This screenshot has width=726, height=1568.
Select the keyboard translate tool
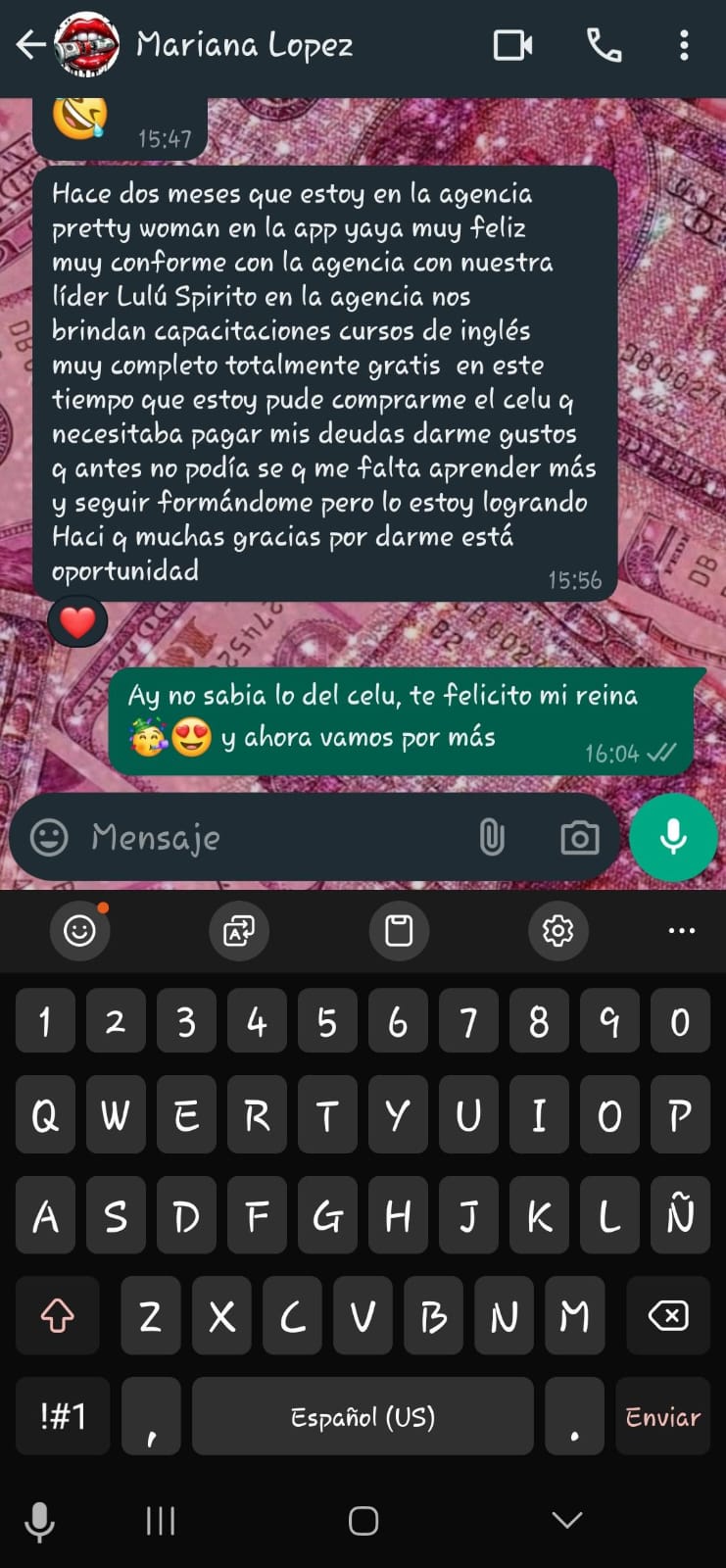click(x=238, y=931)
